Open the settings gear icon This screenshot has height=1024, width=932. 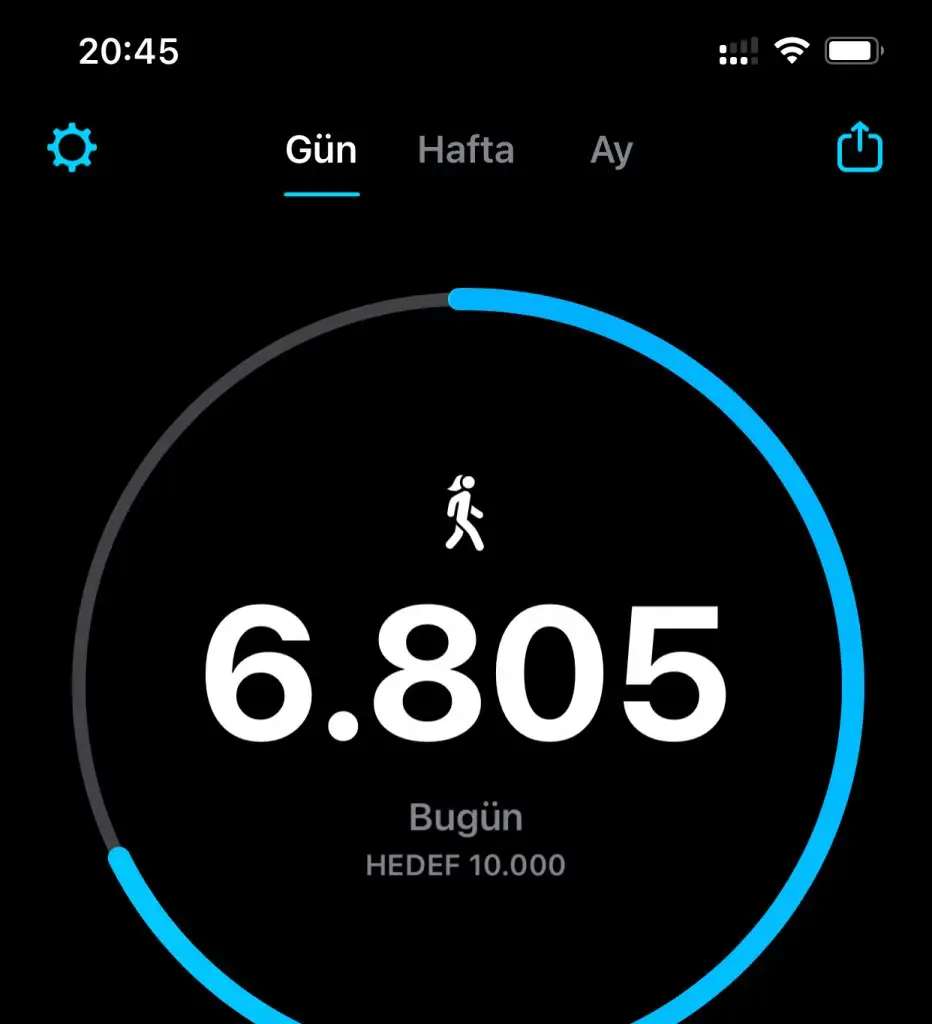(72, 149)
